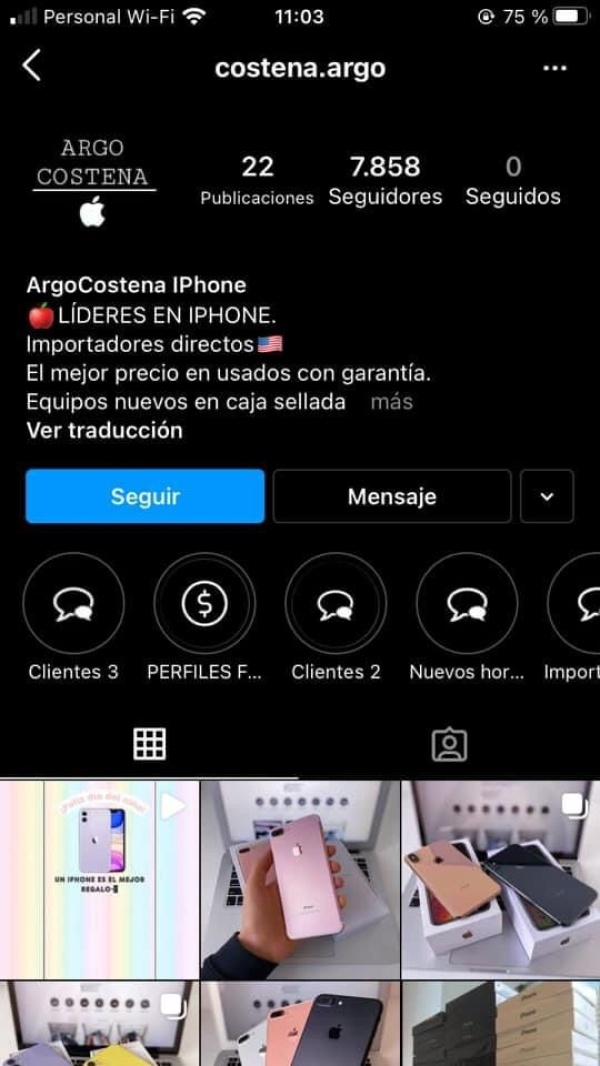View the 0 Seguidos list

click(513, 180)
